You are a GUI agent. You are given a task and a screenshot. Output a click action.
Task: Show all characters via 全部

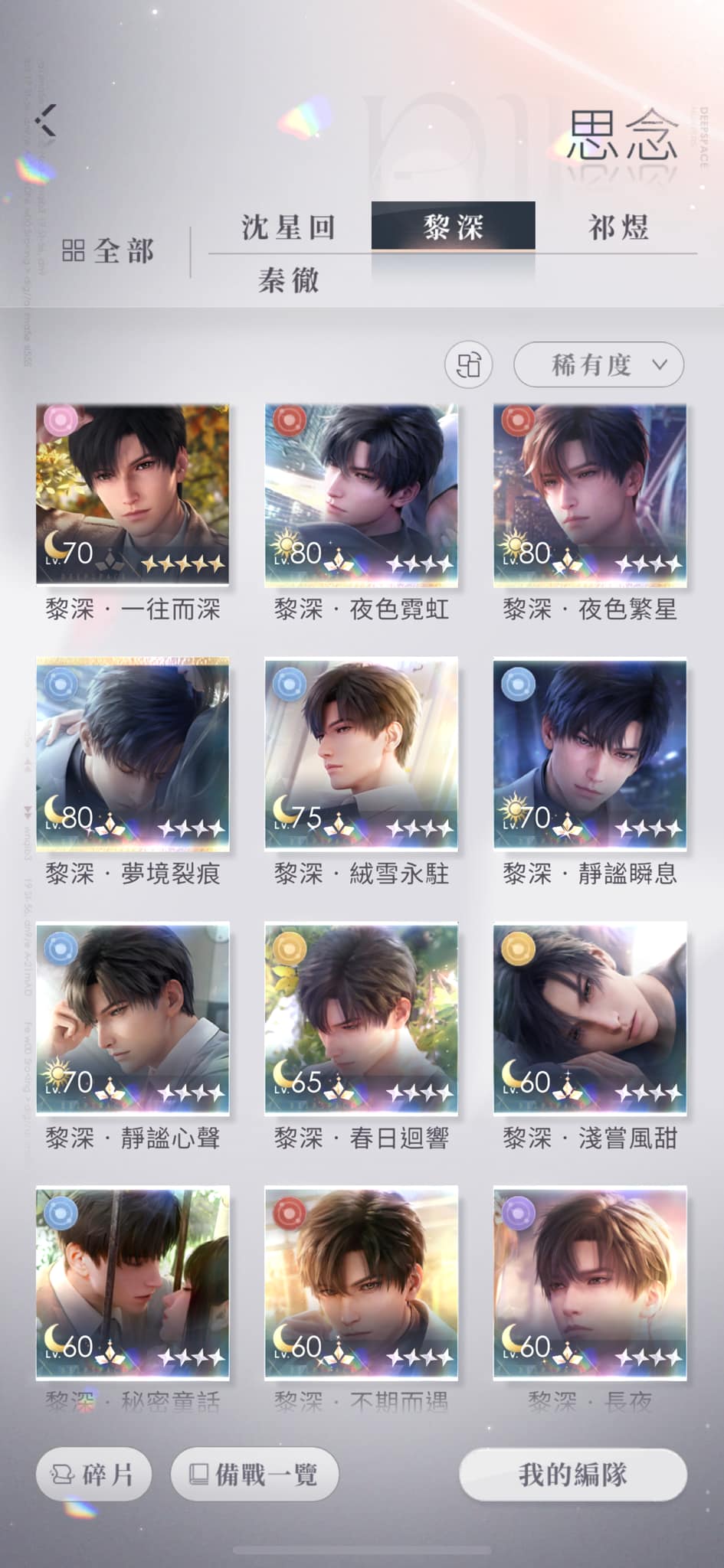(x=109, y=250)
